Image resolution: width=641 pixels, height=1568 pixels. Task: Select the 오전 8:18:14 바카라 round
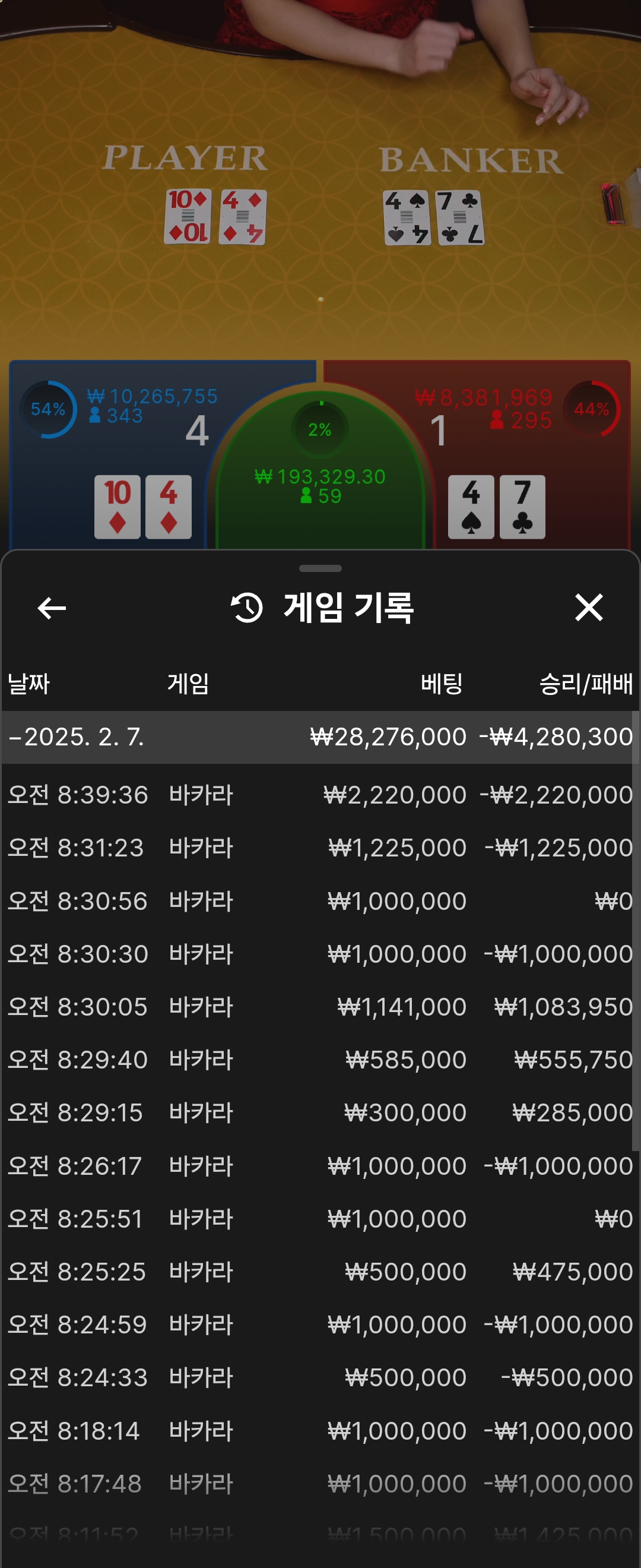click(x=320, y=1430)
